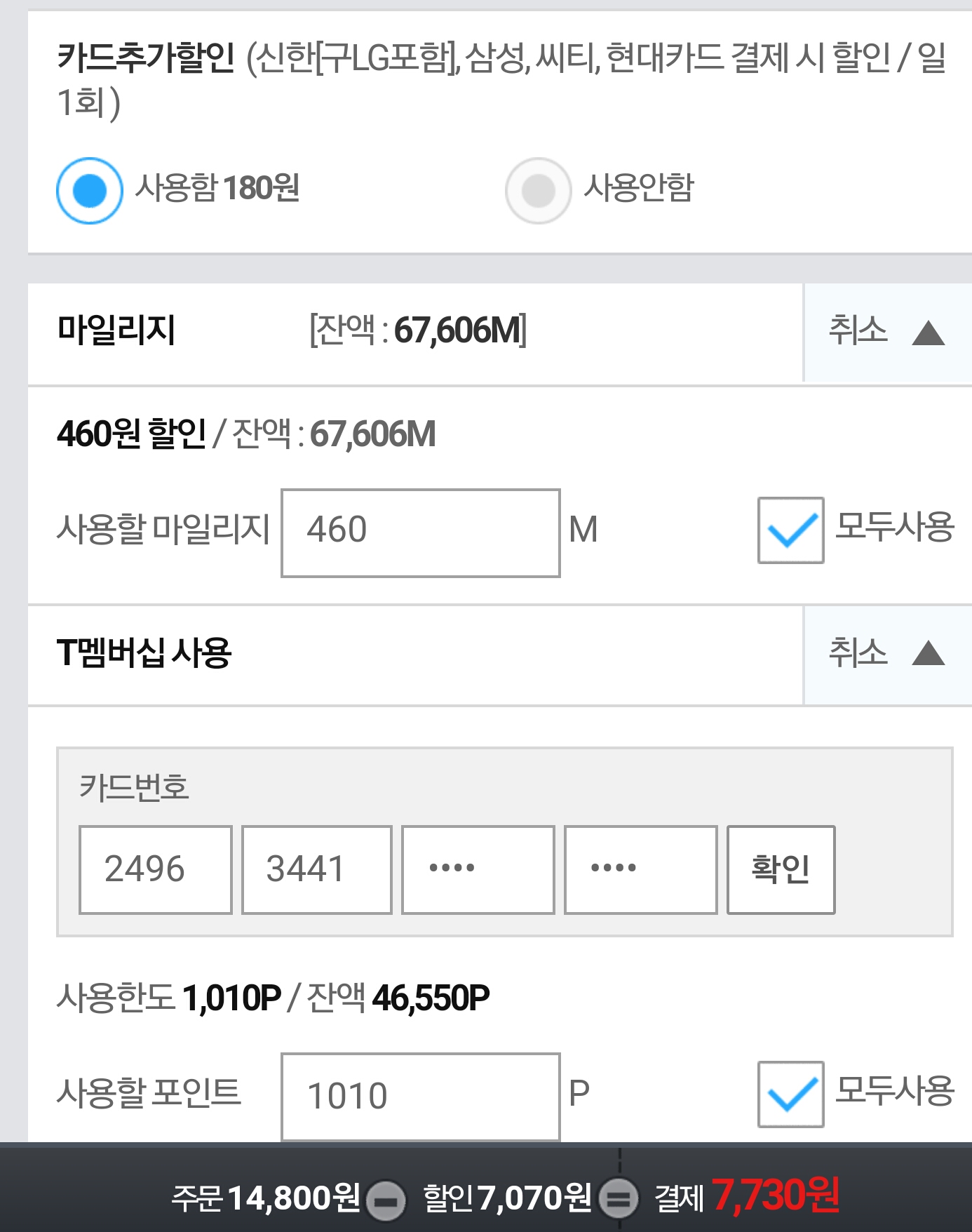This screenshot has height=1232, width=972.
Task: Select 사용안함 card discount option
Action: tap(538, 190)
